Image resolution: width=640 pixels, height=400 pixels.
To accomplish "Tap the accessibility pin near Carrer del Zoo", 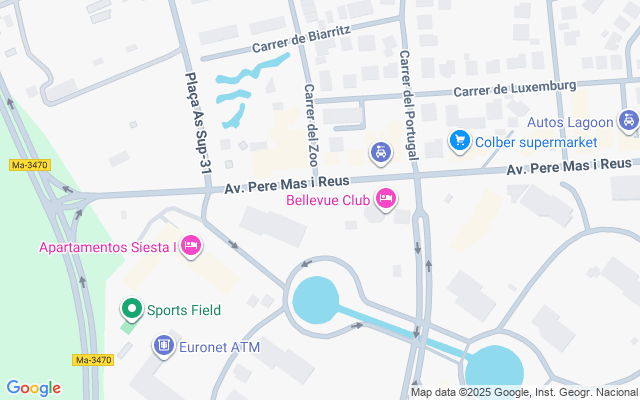I will point(380,152).
